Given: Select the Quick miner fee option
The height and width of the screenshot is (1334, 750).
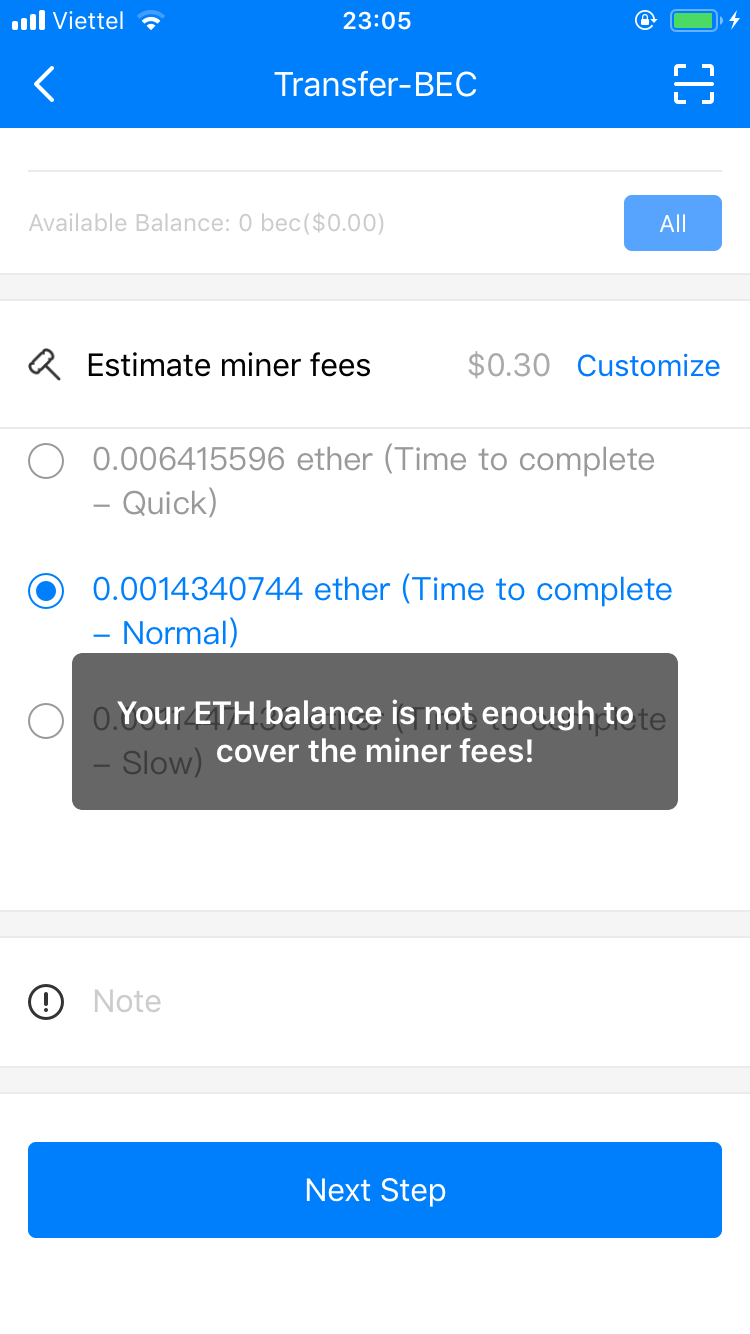Looking at the screenshot, I should (46, 461).
